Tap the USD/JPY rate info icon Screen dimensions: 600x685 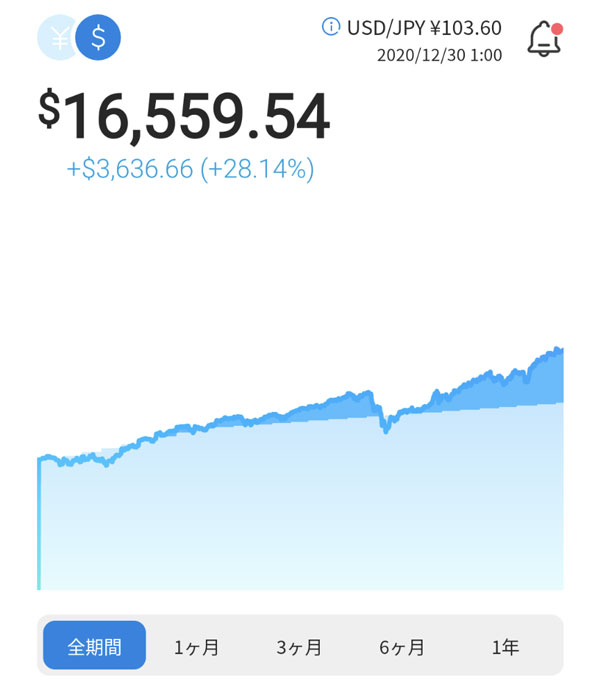click(x=331, y=27)
